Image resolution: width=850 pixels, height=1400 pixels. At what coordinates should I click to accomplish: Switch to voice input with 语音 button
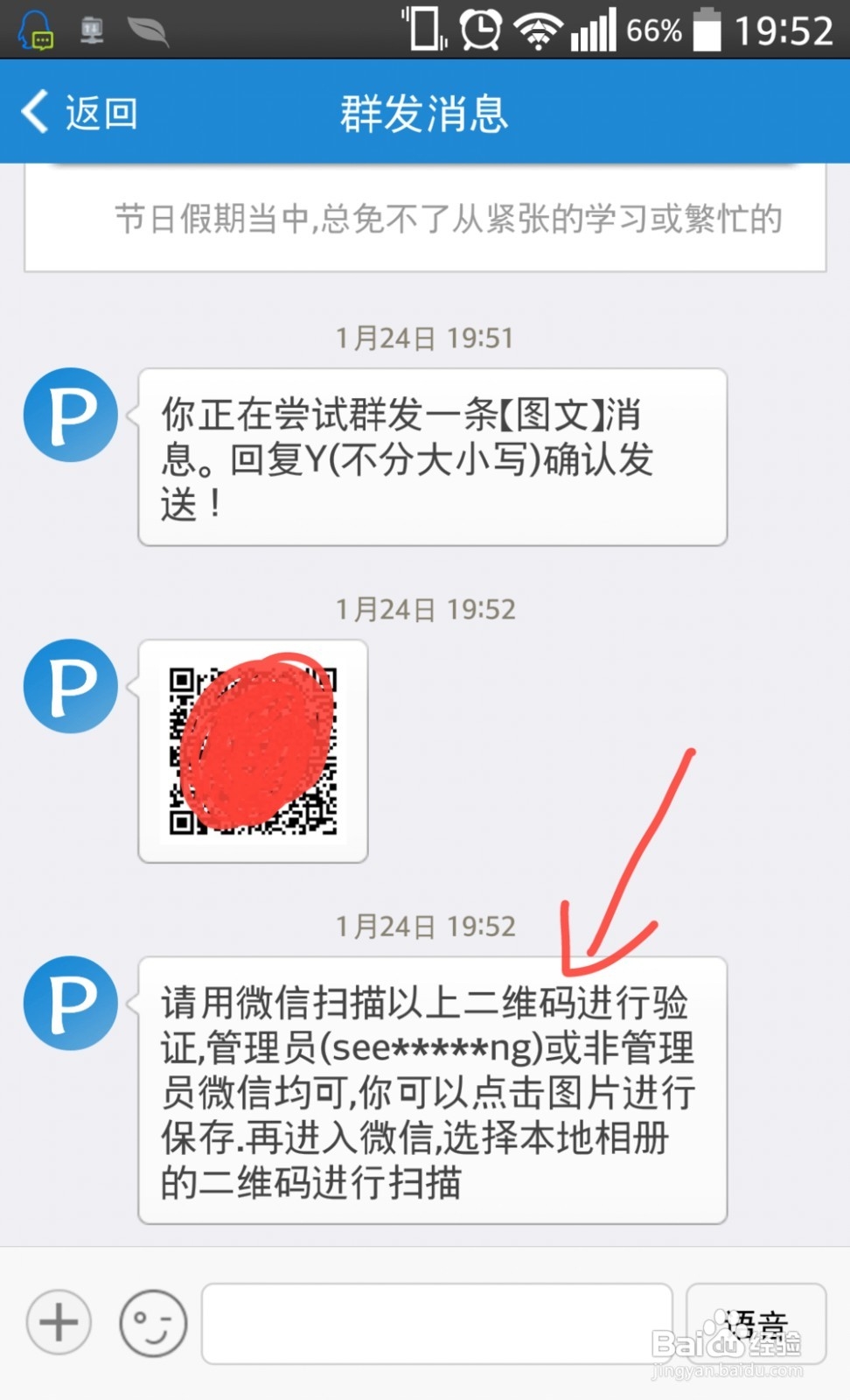pos(757,1324)
